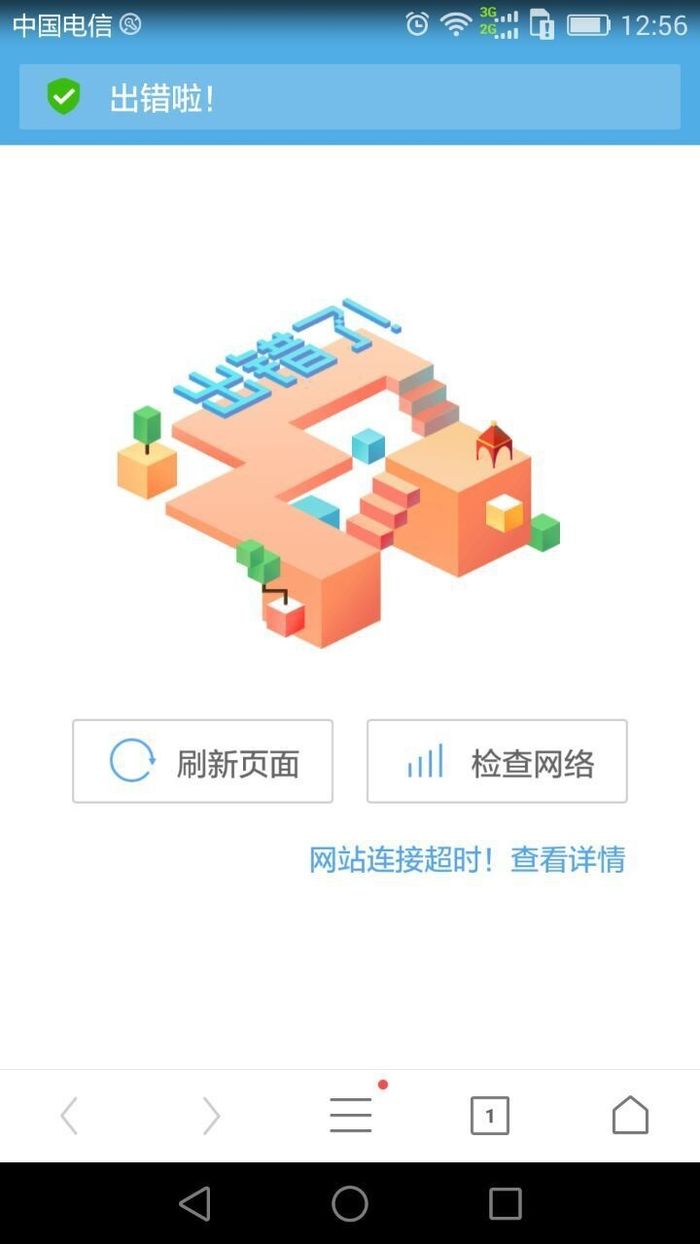Go forward to the next page
The image size is (700, 1244).
pyautogui.click(x=210, y=1115)
